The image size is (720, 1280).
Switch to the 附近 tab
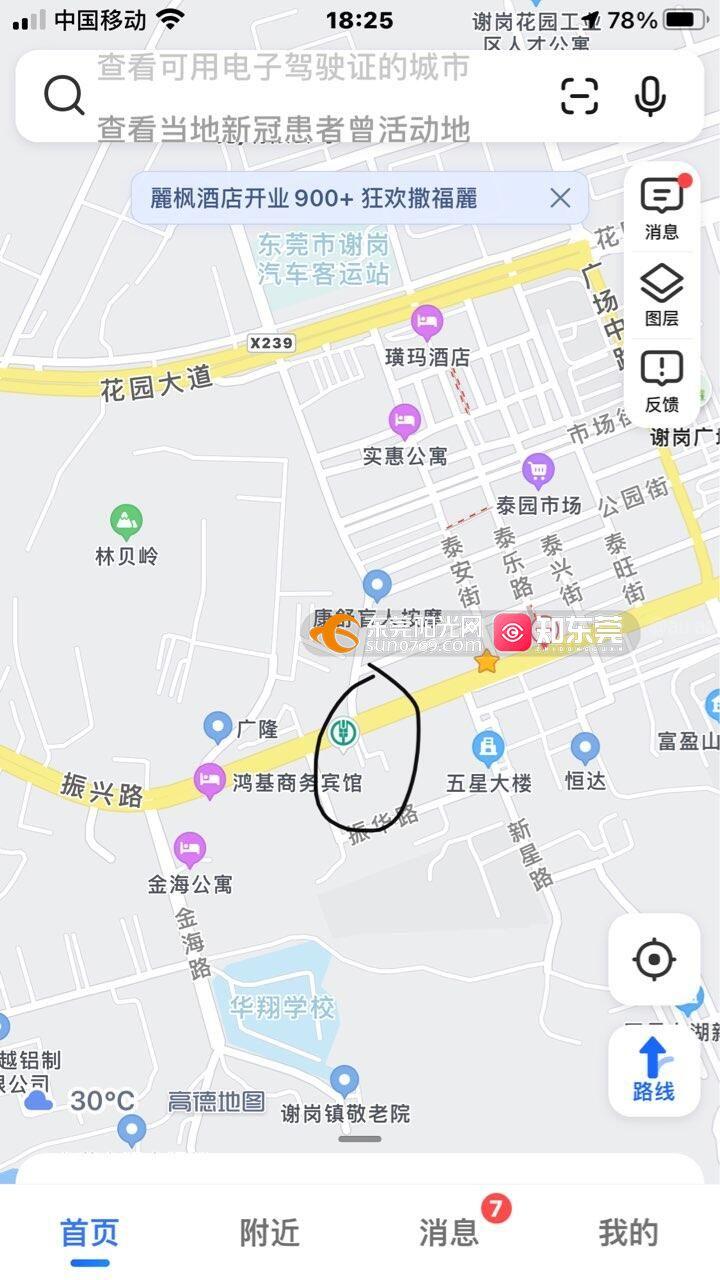[270, 1233]
